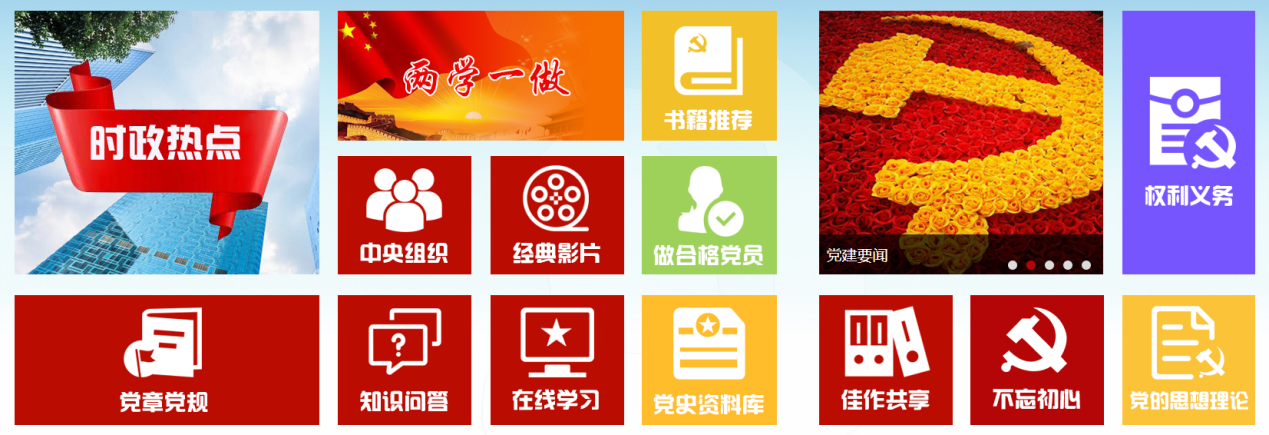Jump to the last carousel slide dot
This screenshot has height=435, width=1269.
tap(1086, 265)
